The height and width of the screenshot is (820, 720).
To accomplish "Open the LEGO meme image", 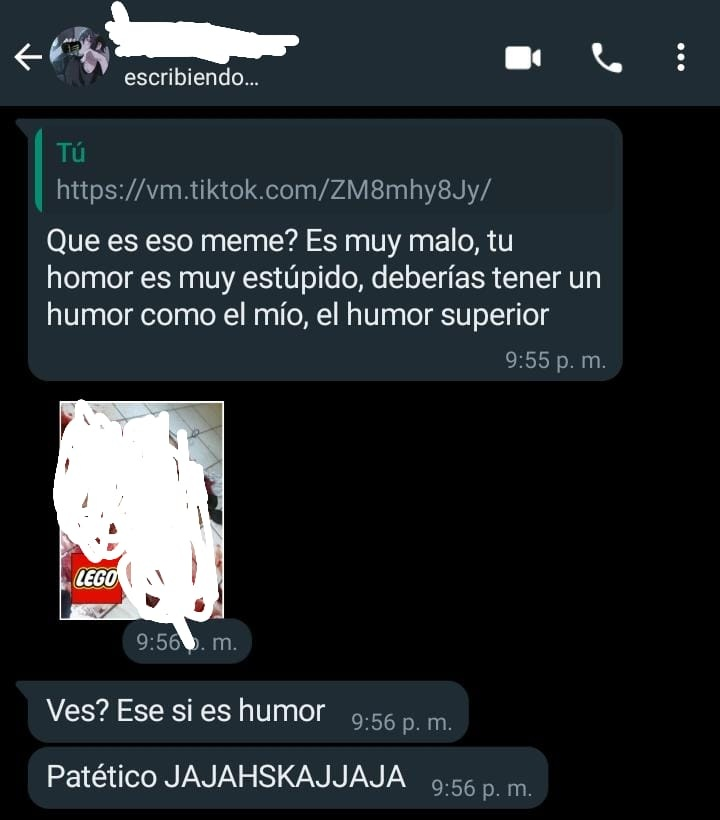I will 140,510.
